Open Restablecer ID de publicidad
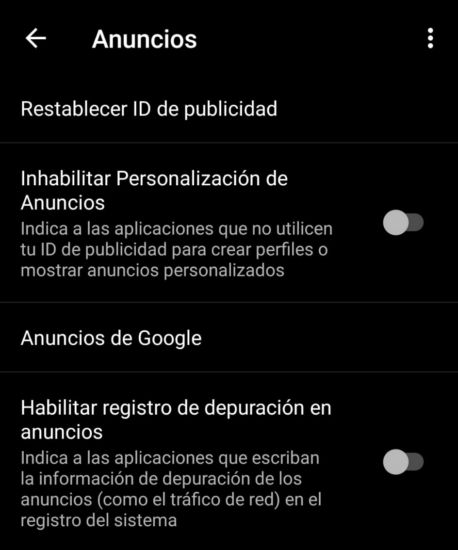458x550 pixels. (229, 109)
